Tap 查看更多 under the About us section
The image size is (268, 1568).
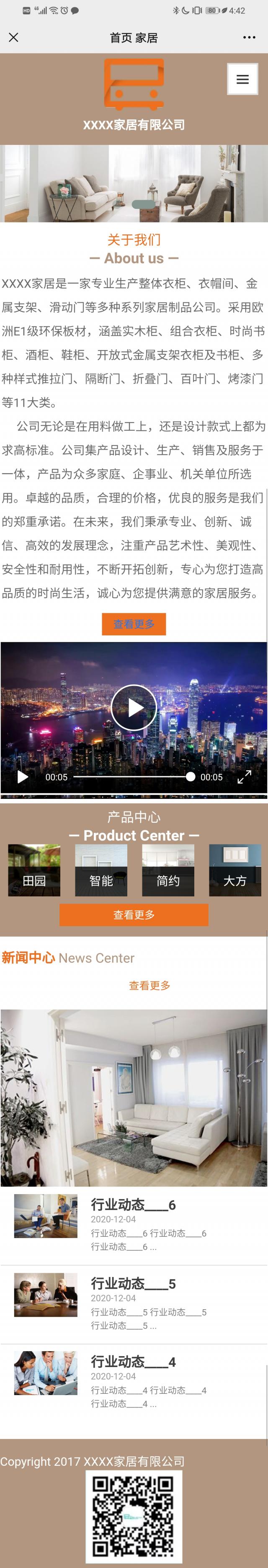[x=134, y=624]
